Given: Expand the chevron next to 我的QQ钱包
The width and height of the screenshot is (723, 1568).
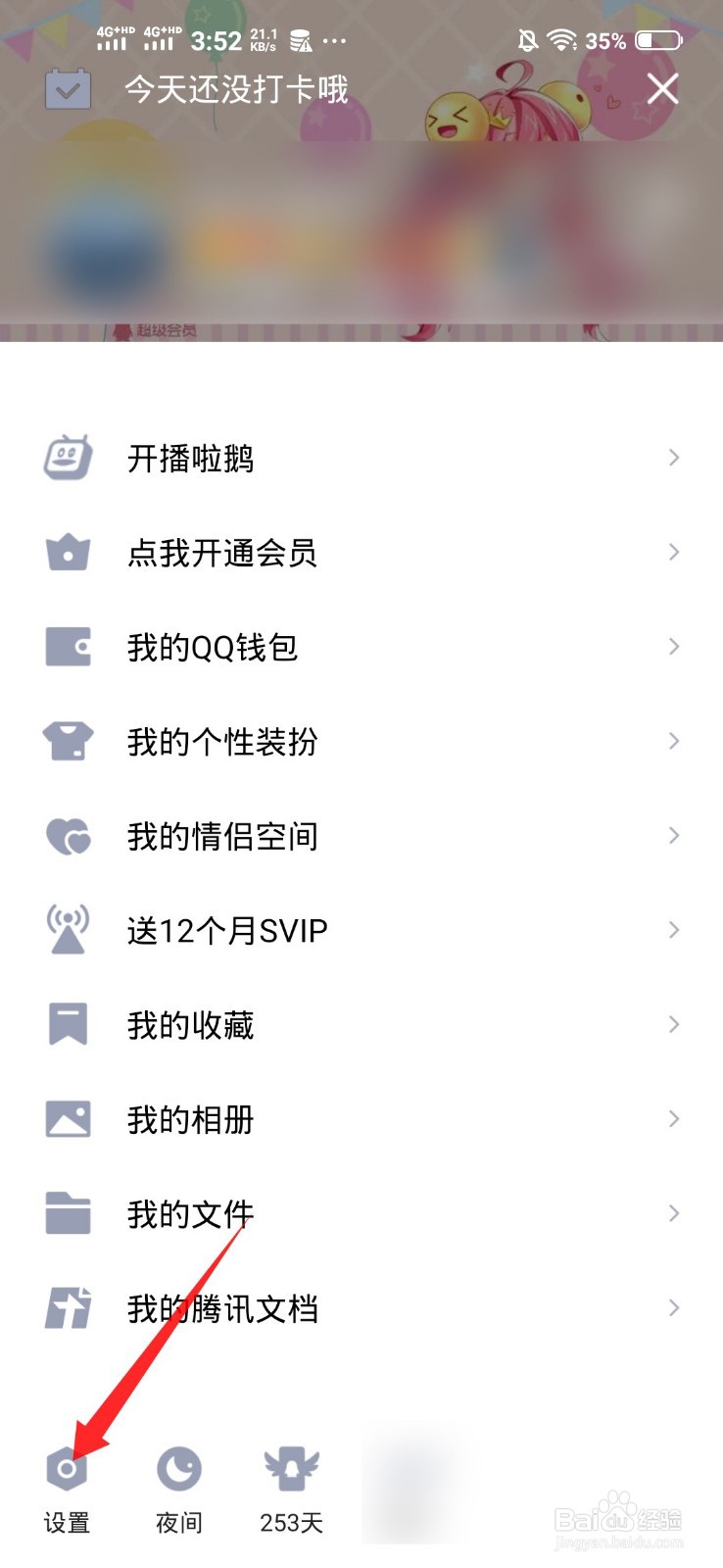Looking at the screenshot, I should 674,646.
